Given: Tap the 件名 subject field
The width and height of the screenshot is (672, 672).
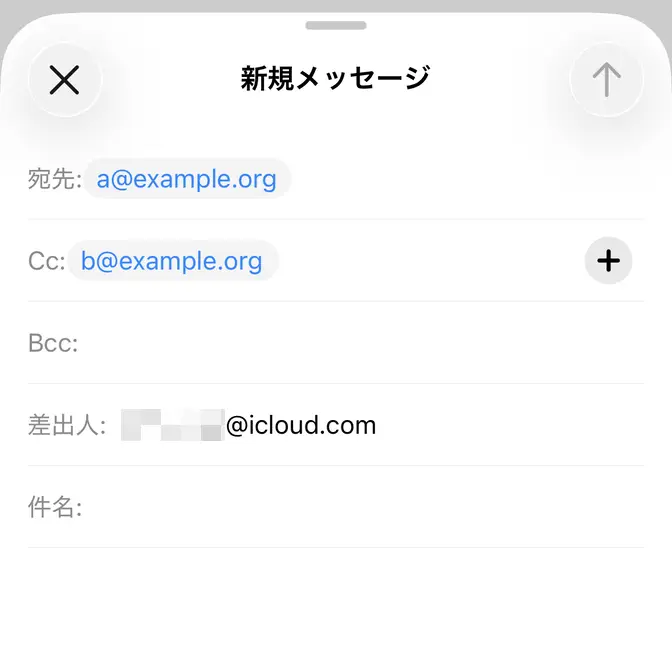Looking at the screenshot, I should (360, 508).
